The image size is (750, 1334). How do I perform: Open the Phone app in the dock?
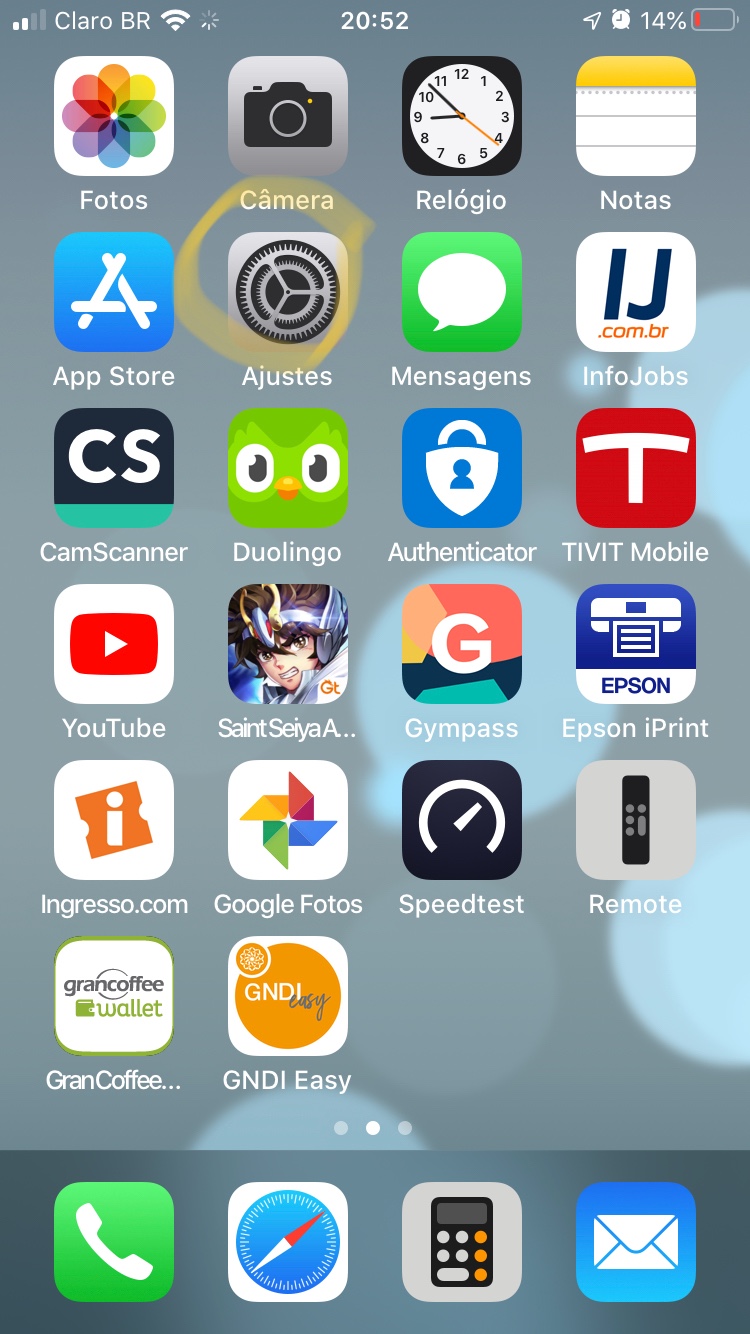pos(114,1242)
